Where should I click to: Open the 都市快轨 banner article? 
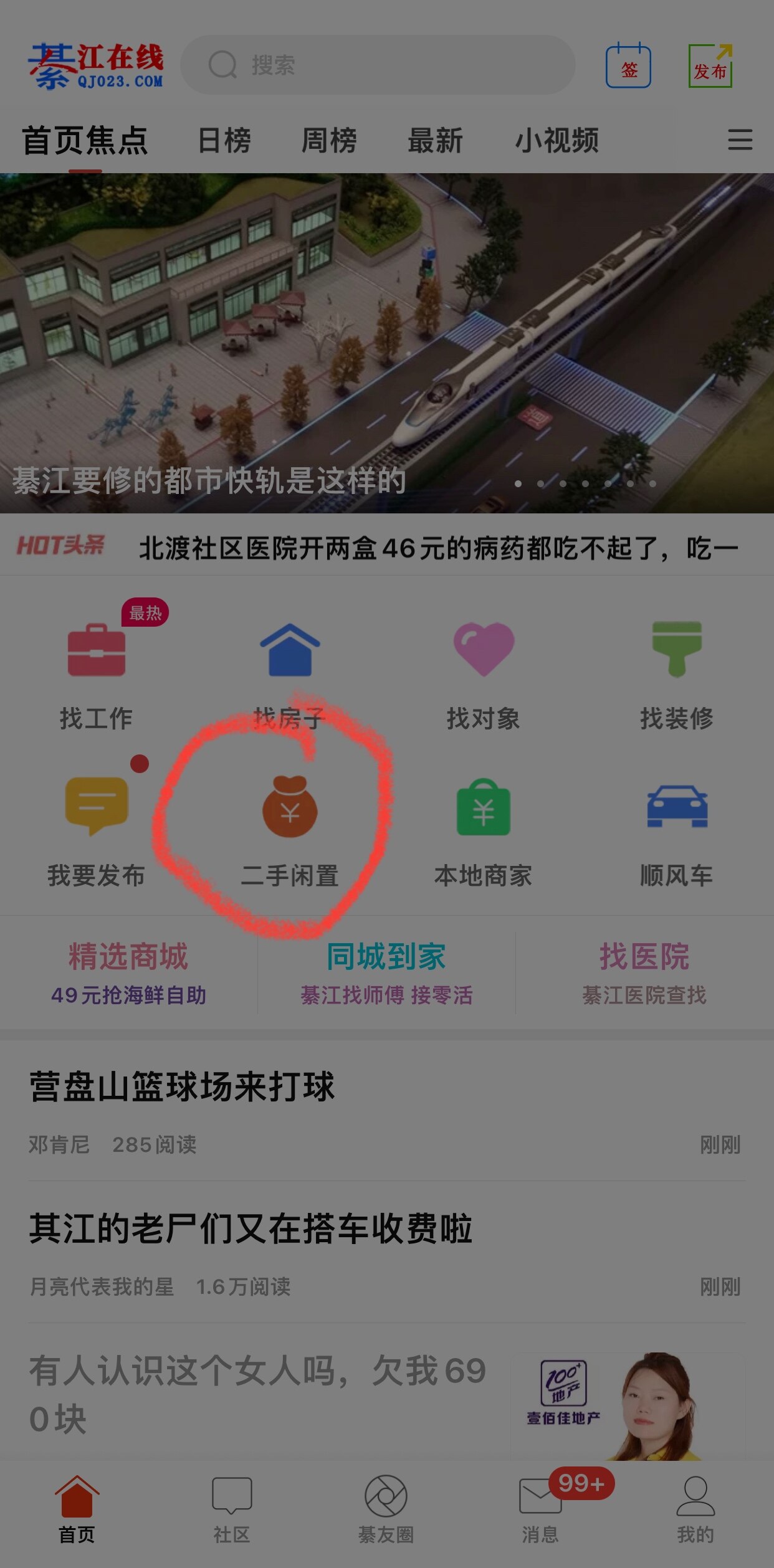click(x=386, y=343)
